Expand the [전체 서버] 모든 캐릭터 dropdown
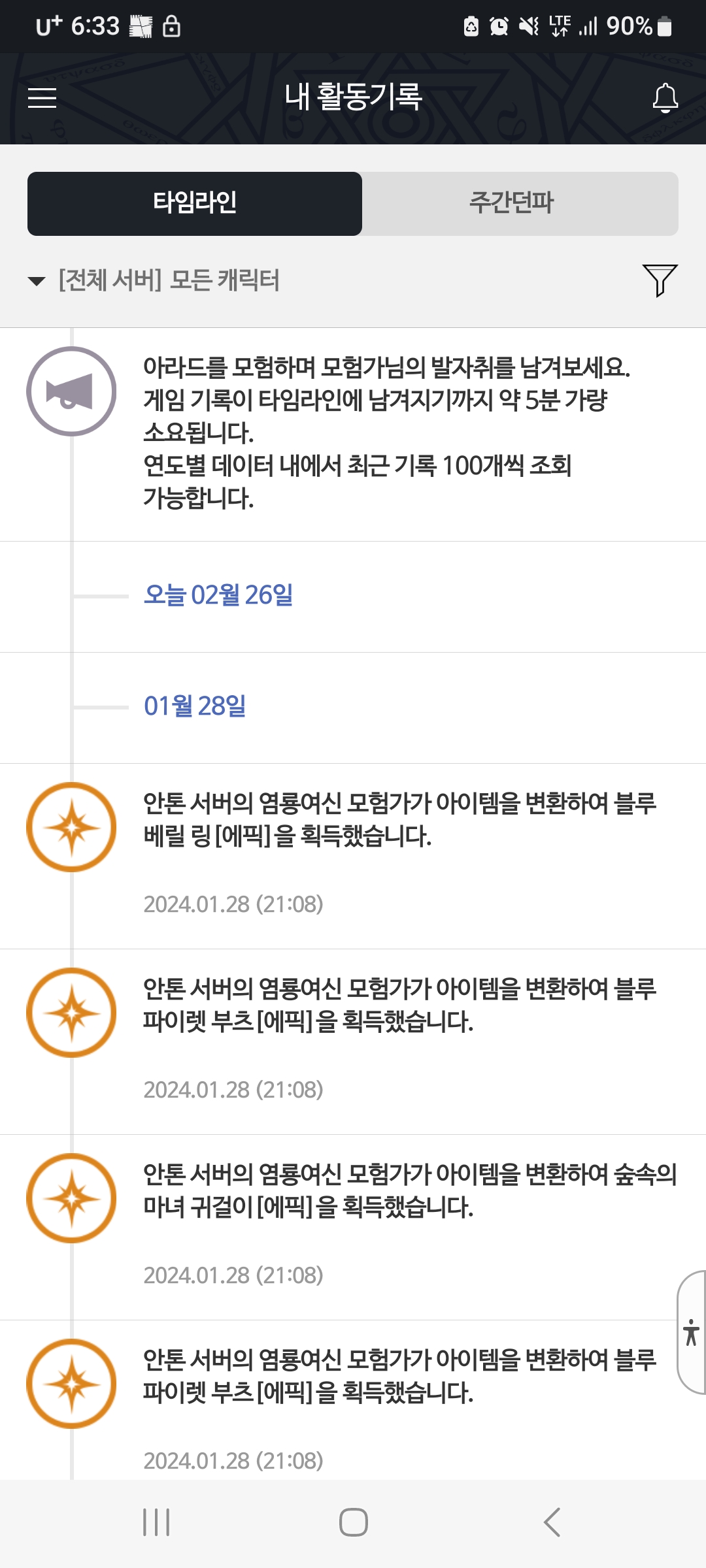Viewport: 706px width, 1568px height. pyautogui.click(x=155, y=281)
